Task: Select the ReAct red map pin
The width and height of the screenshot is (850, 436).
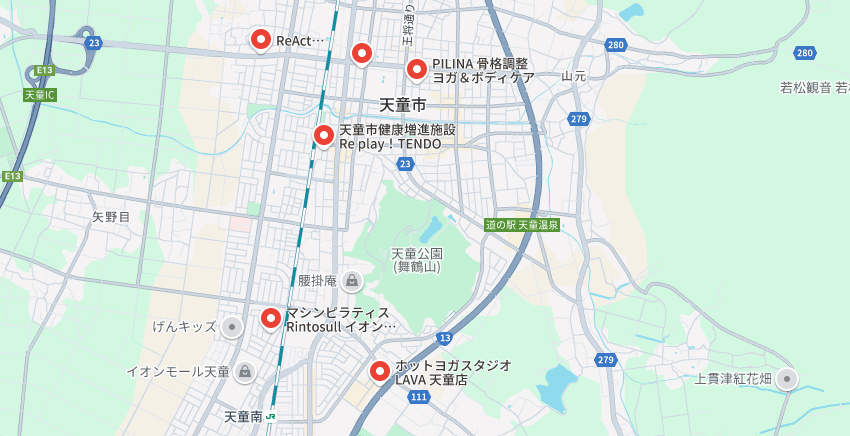Action: (260, 39)
